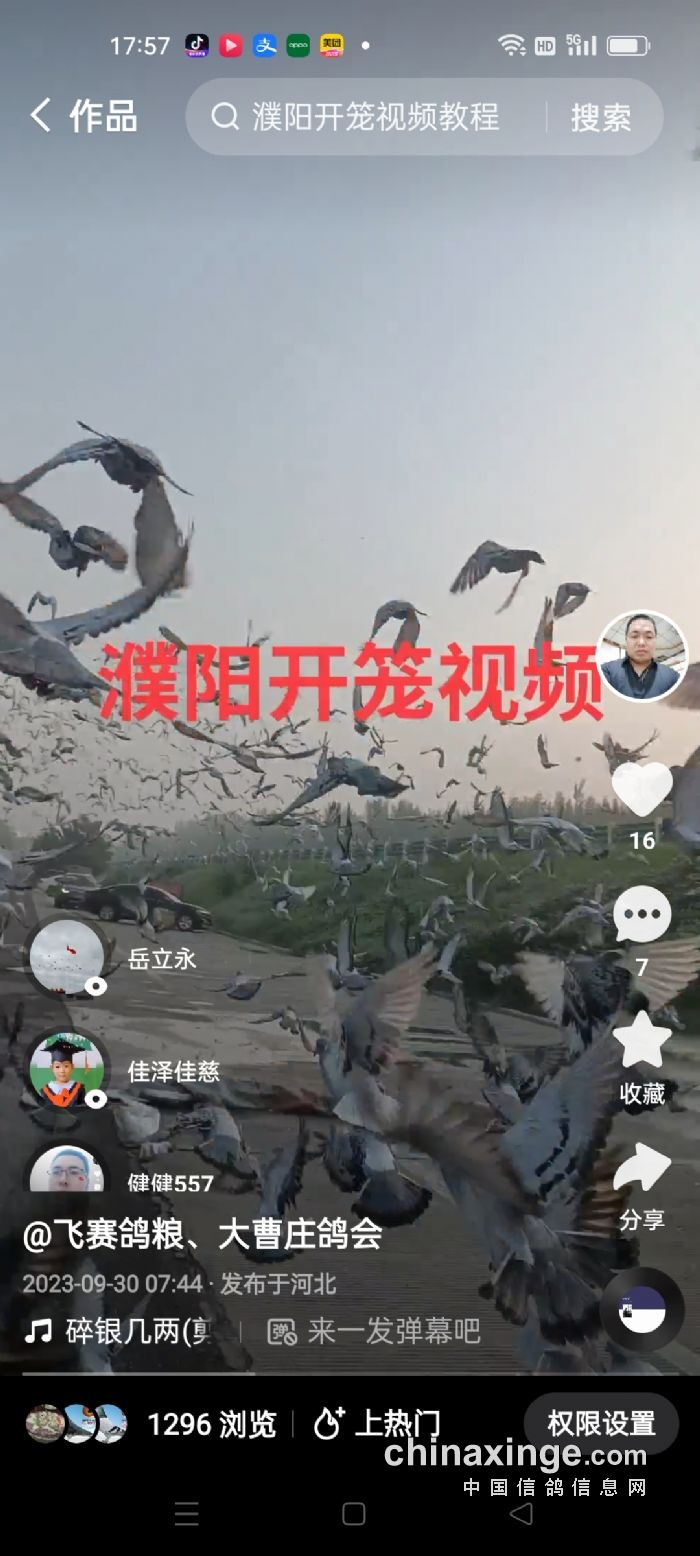The width and height of the screenshot is (700, 1556).
Task: Tap the search field 濮阳开笼视频教程
Action: pos(375,117)
